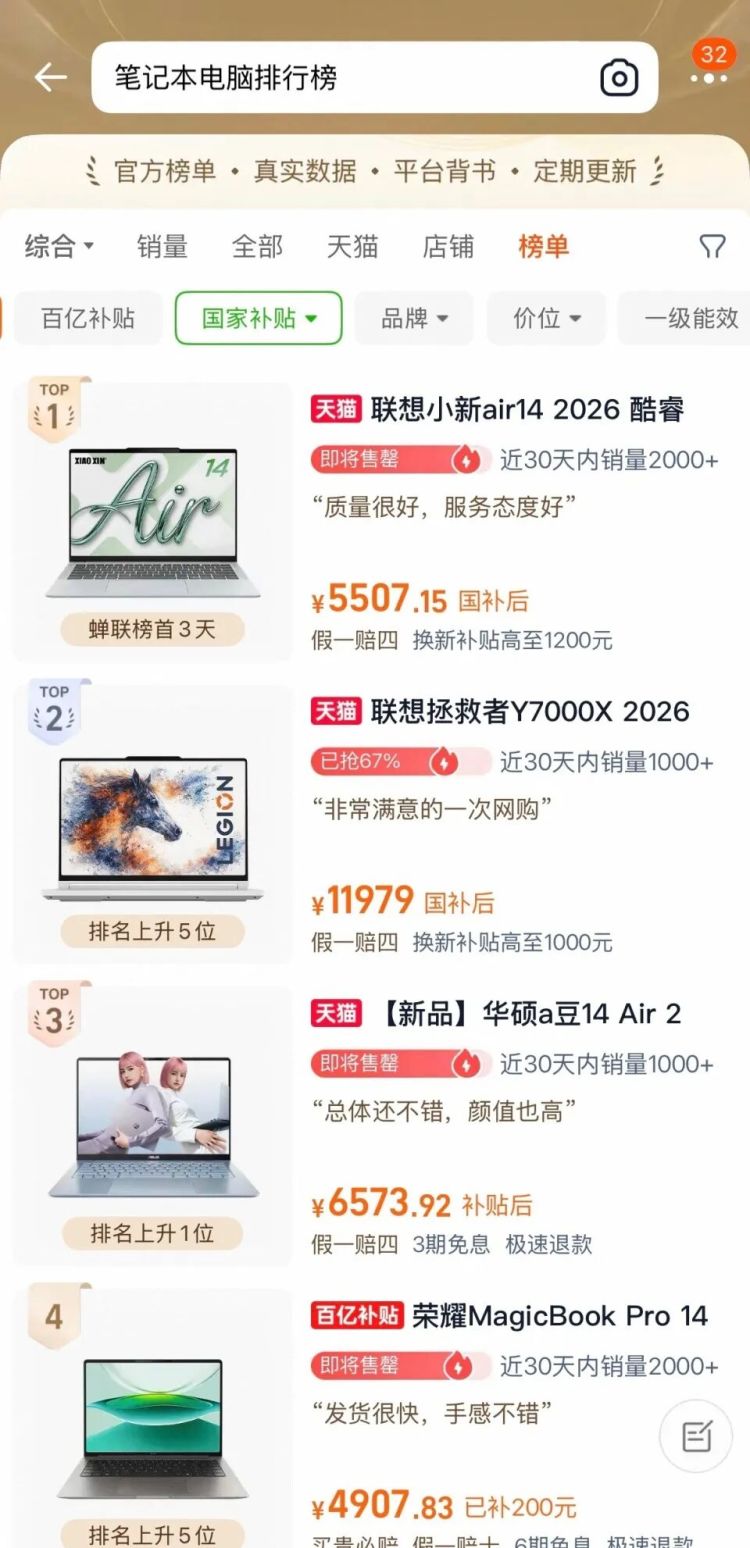Image resolution: width=750 pixels, height=1548 pixels.
Task: Open the filter funnel icon
Action: (x=712, y=247)
